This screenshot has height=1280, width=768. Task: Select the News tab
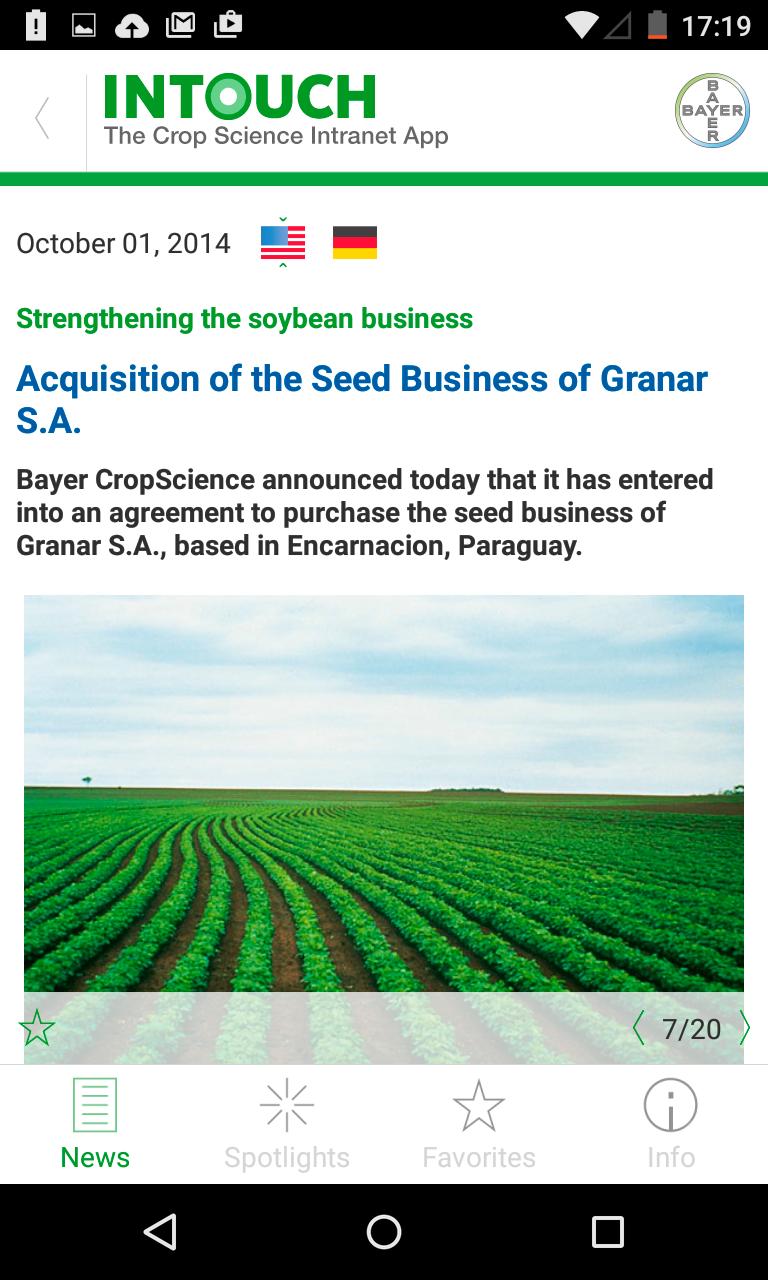point(95,1125)
